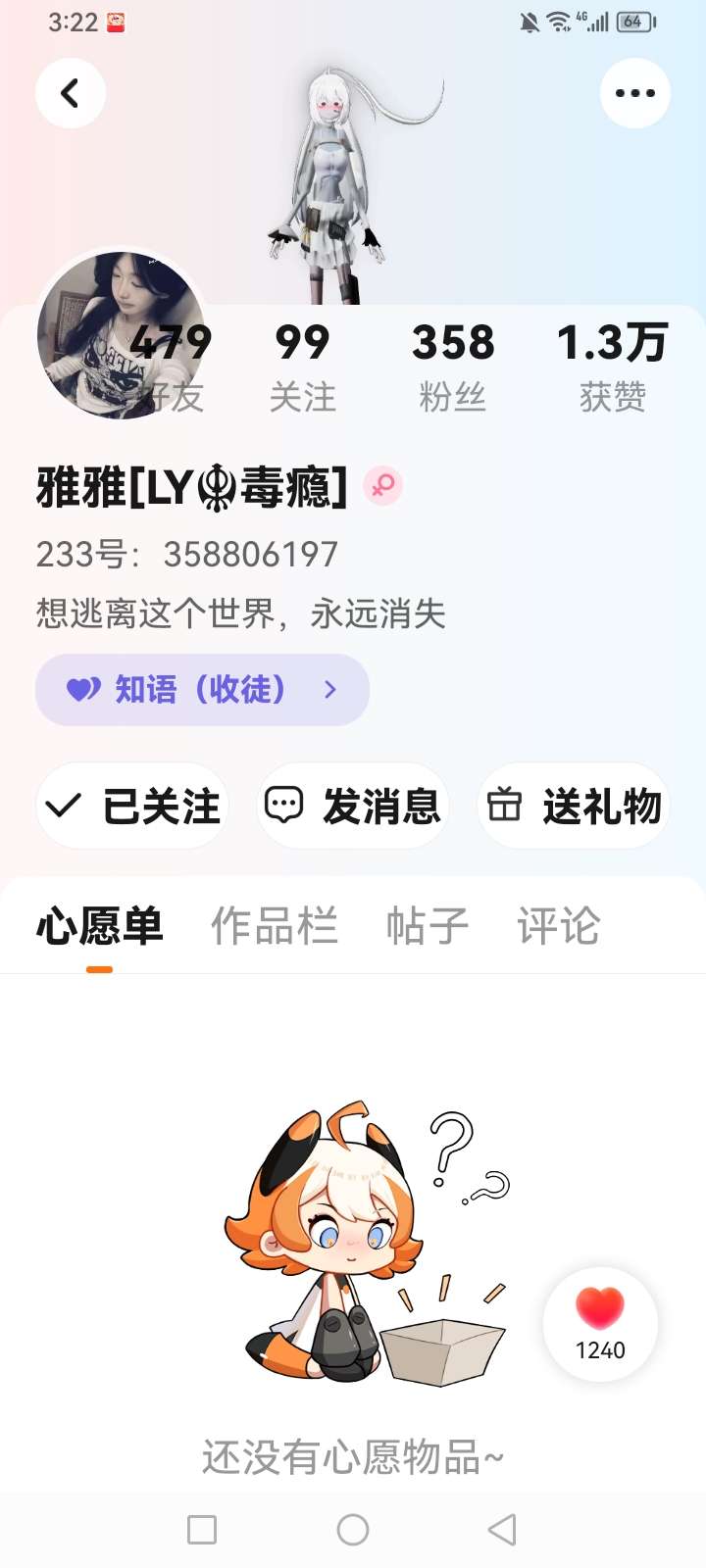View the profile avatar picture
Viewport: 706px width, 1568px height.
[x=108, y=333]
